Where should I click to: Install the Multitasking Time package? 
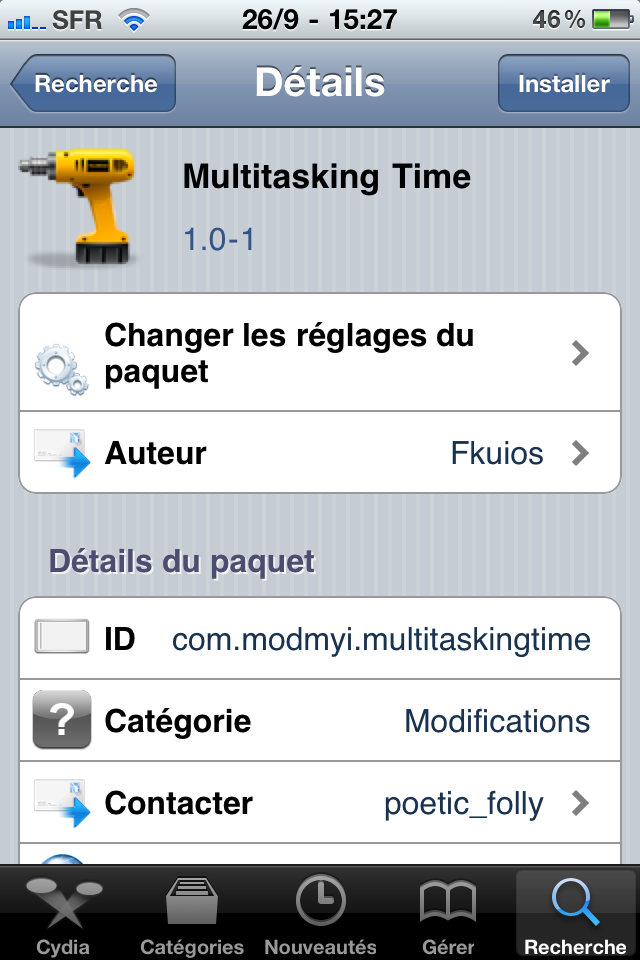pos(563,84)
